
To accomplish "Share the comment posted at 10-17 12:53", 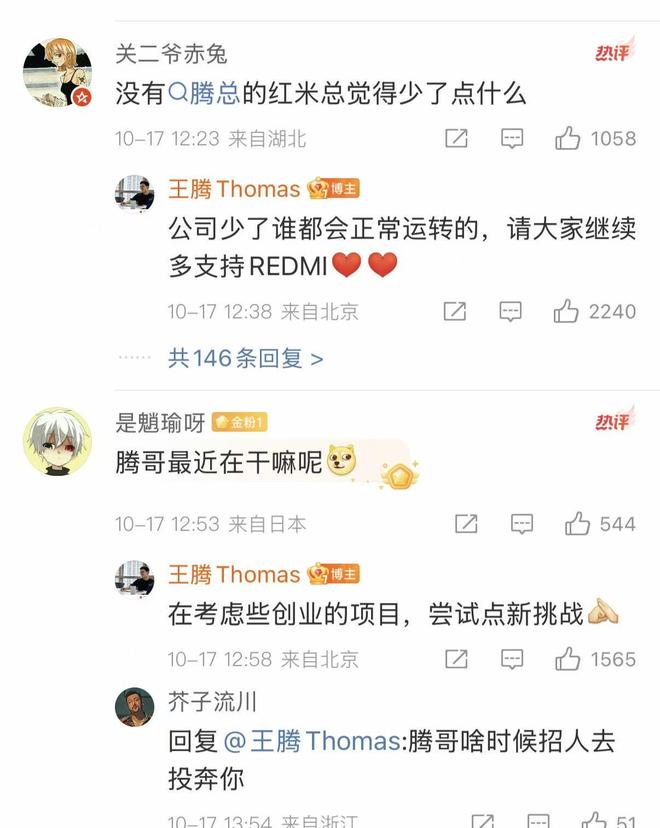I will (466, 523).
